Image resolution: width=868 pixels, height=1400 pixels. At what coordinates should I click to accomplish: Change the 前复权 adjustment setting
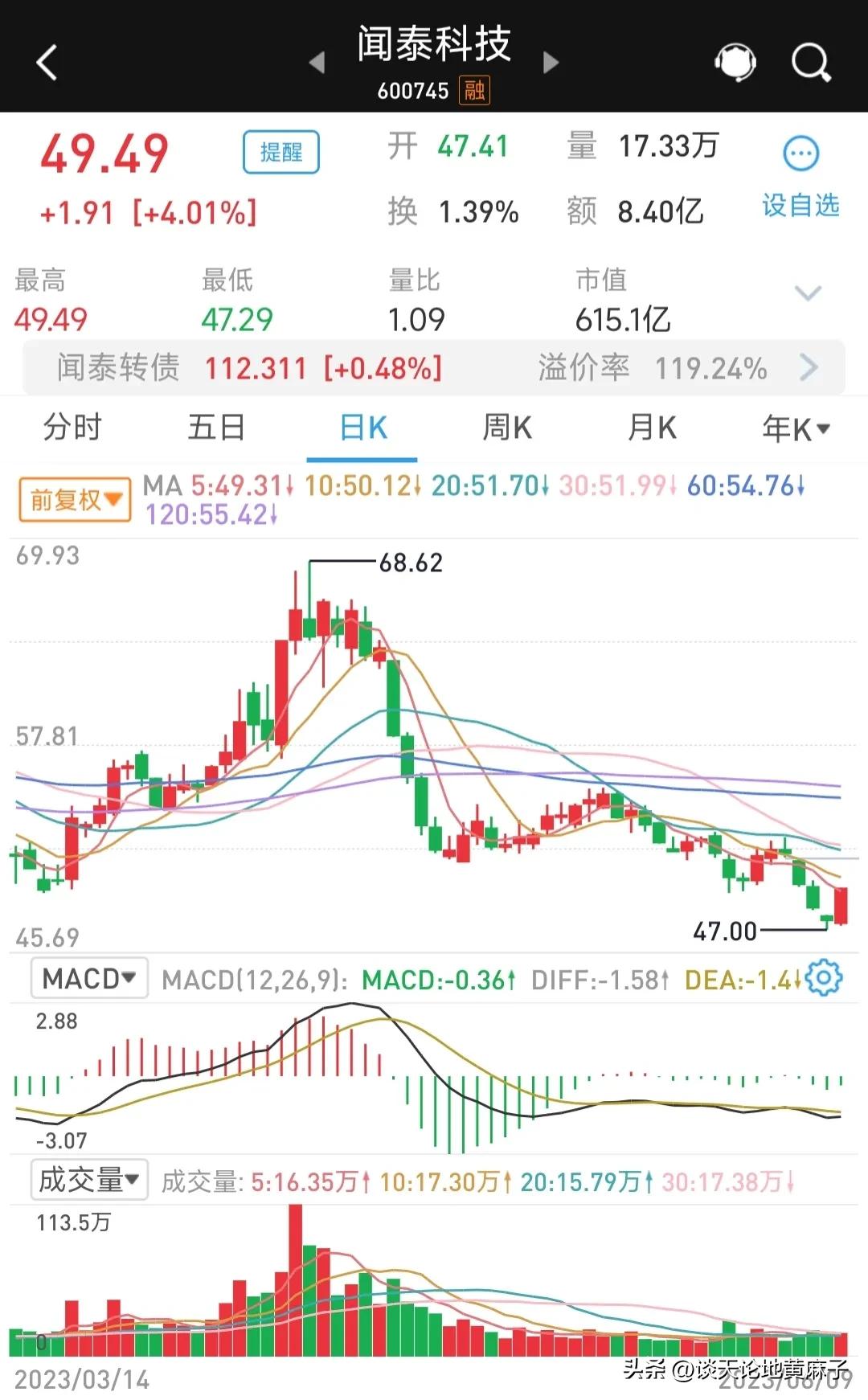[75, 500]
